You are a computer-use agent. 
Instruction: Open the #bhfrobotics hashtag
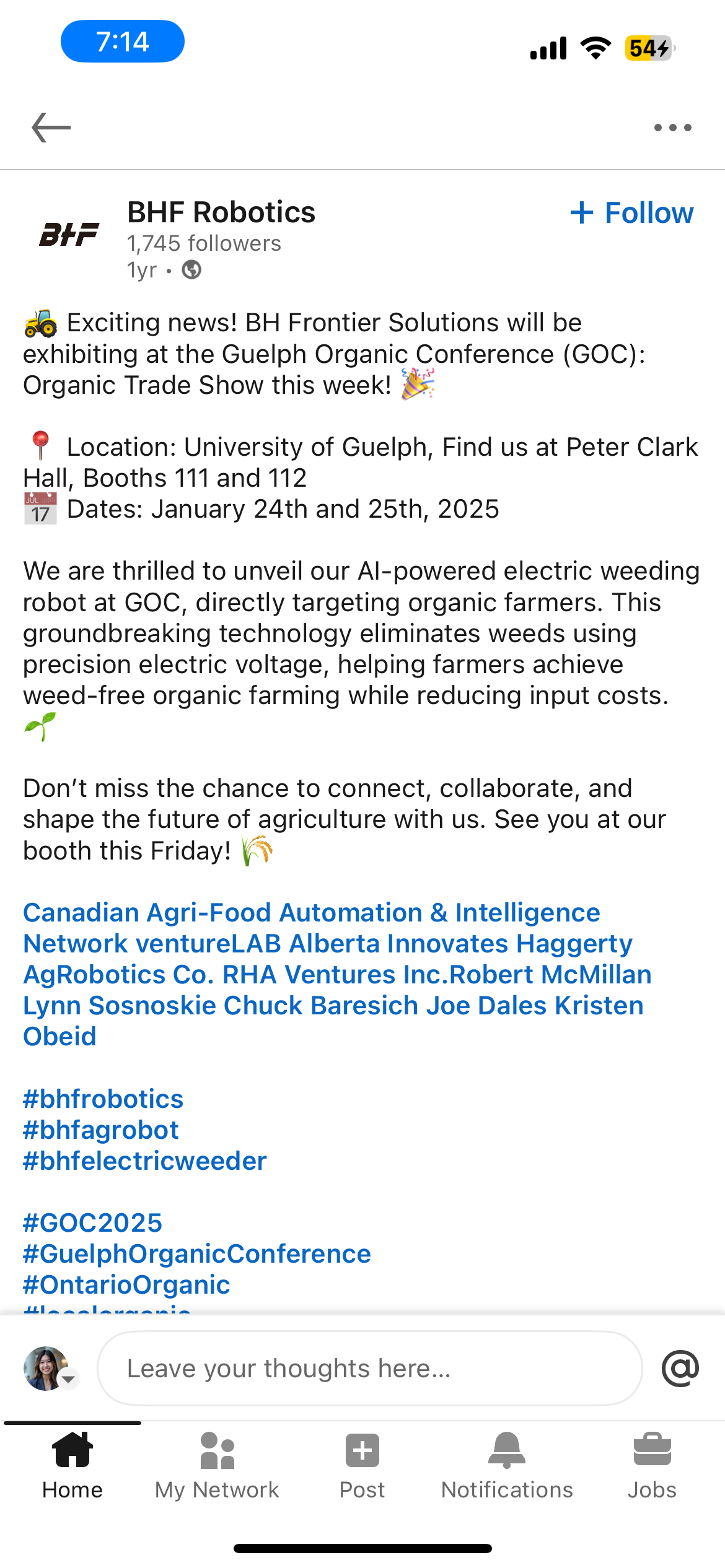tap(103, 1099)
